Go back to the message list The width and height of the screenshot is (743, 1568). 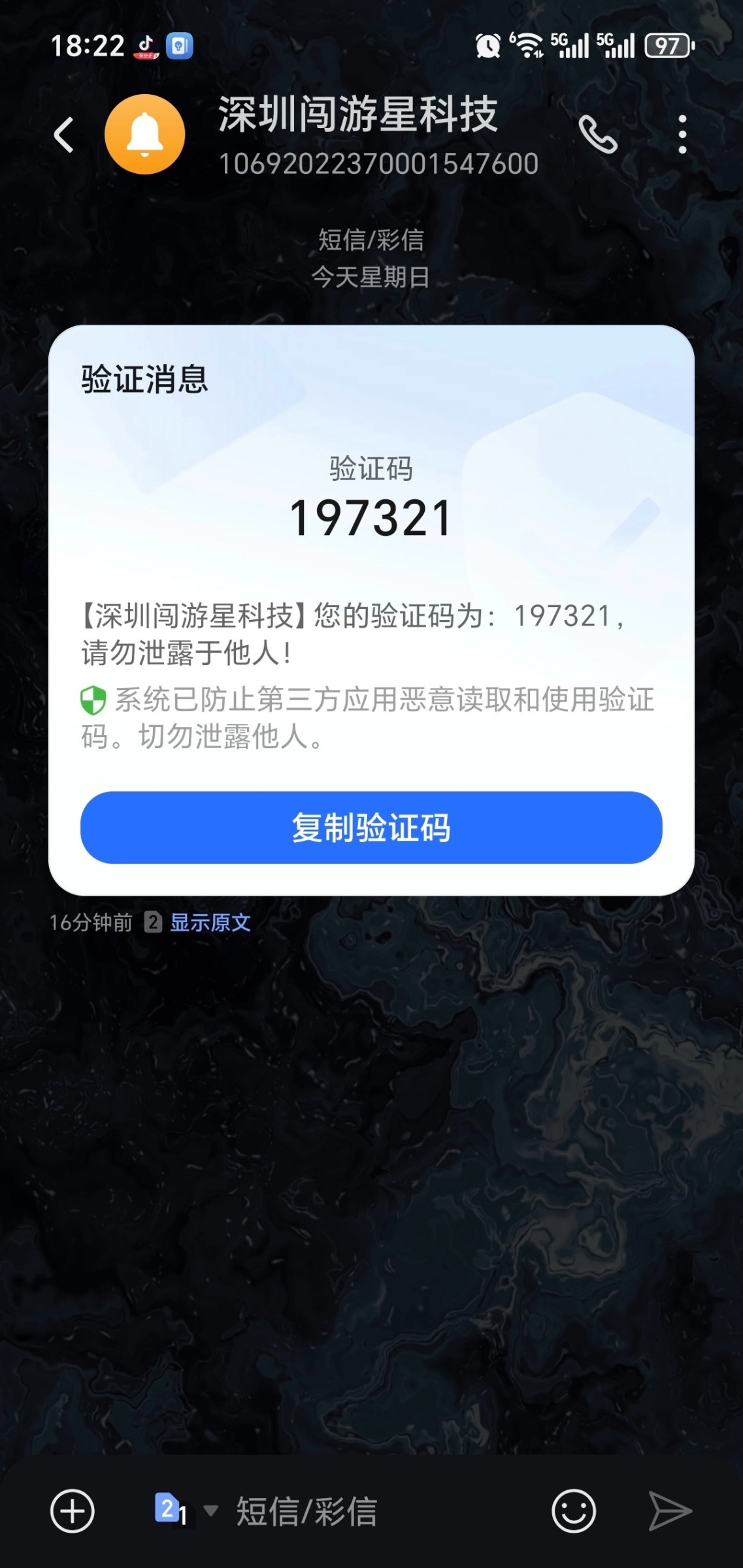click(x=63, y=135)
